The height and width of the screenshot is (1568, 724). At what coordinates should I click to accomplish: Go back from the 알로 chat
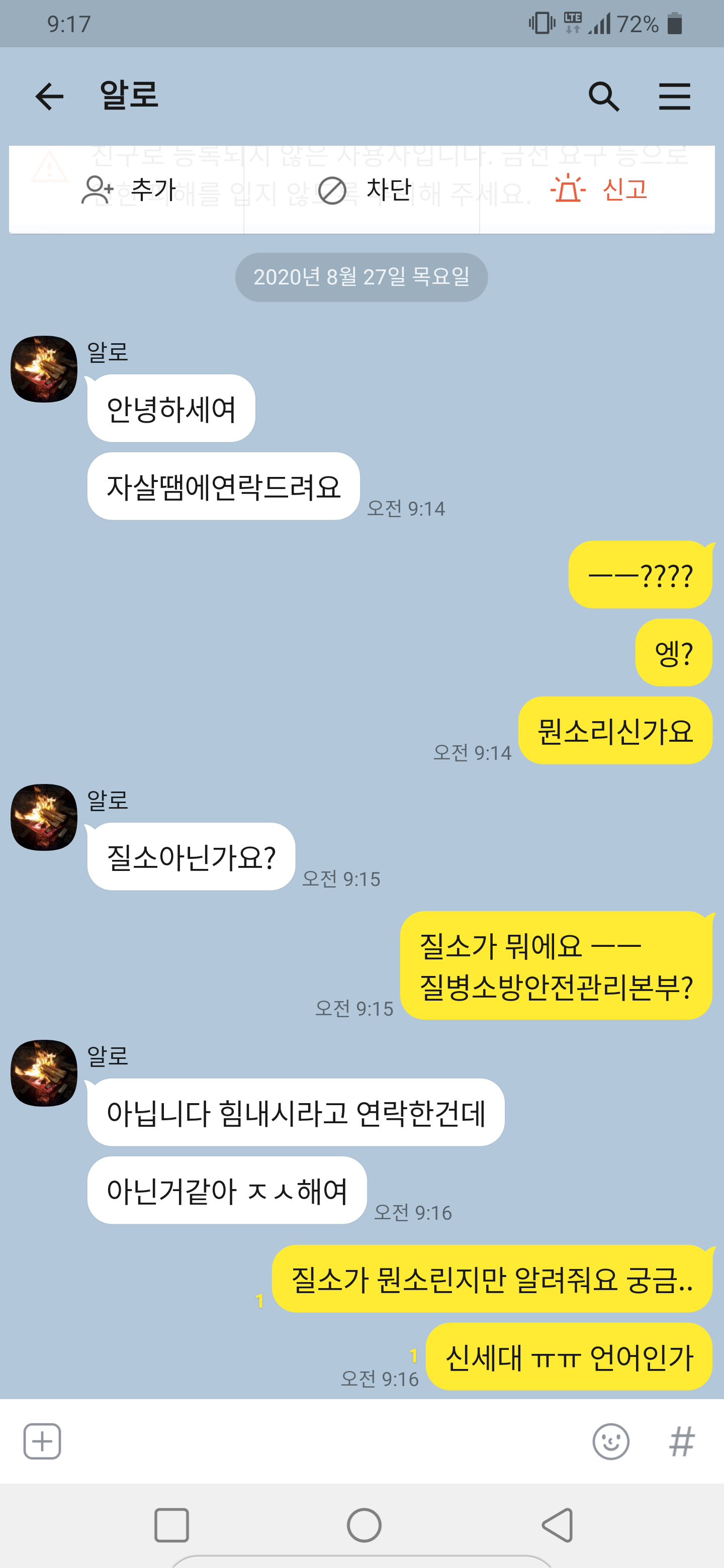[49, 96]
